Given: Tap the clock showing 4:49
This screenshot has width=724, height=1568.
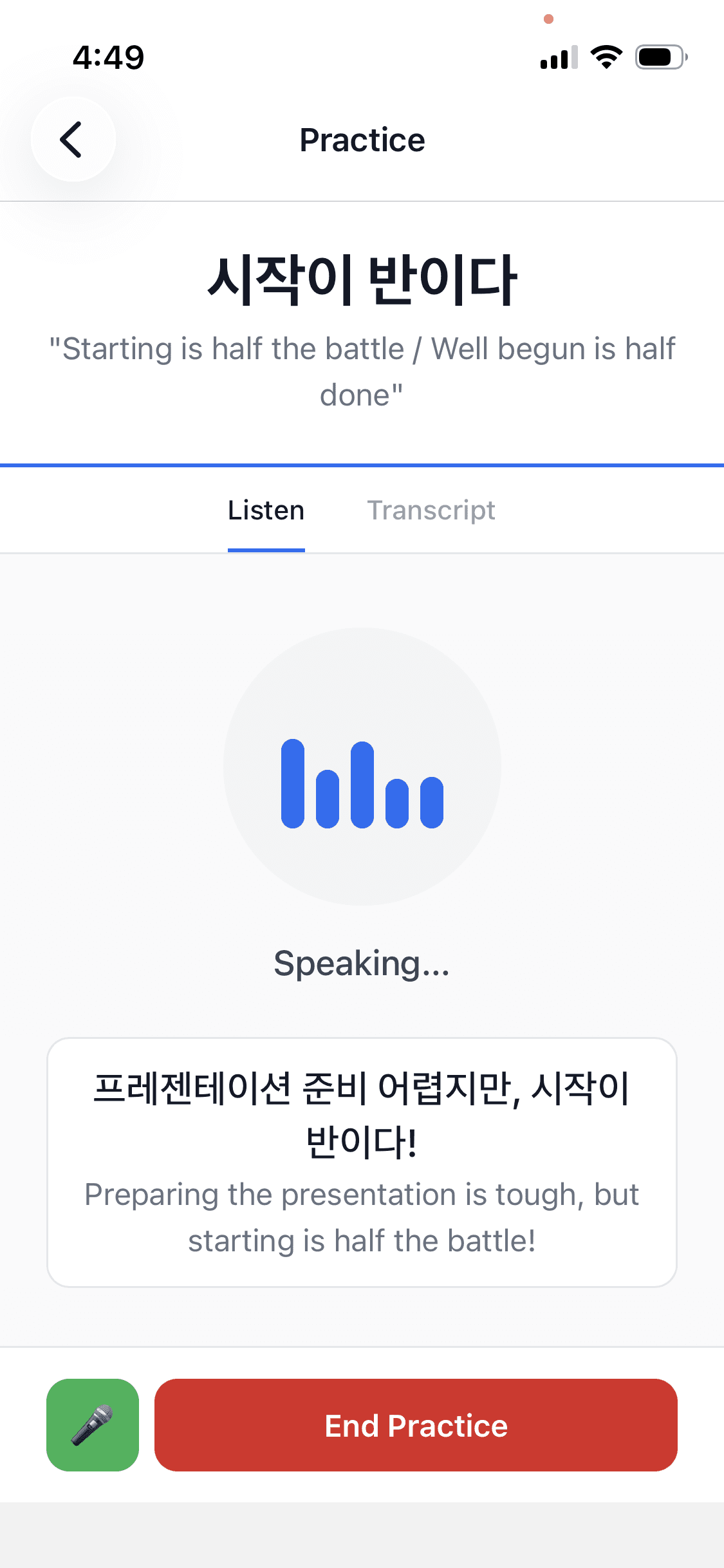Looking at the screenshot, I should tap(108, 57).
